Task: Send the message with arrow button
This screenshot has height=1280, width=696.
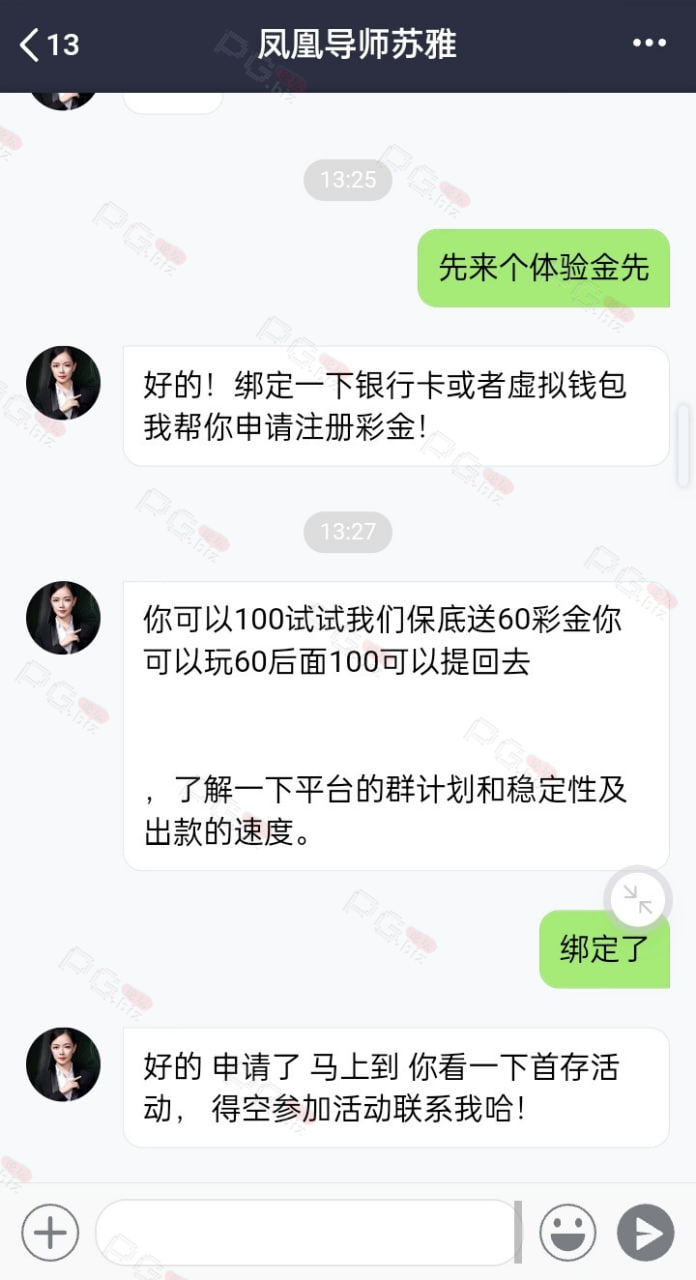Action: 645,1232
